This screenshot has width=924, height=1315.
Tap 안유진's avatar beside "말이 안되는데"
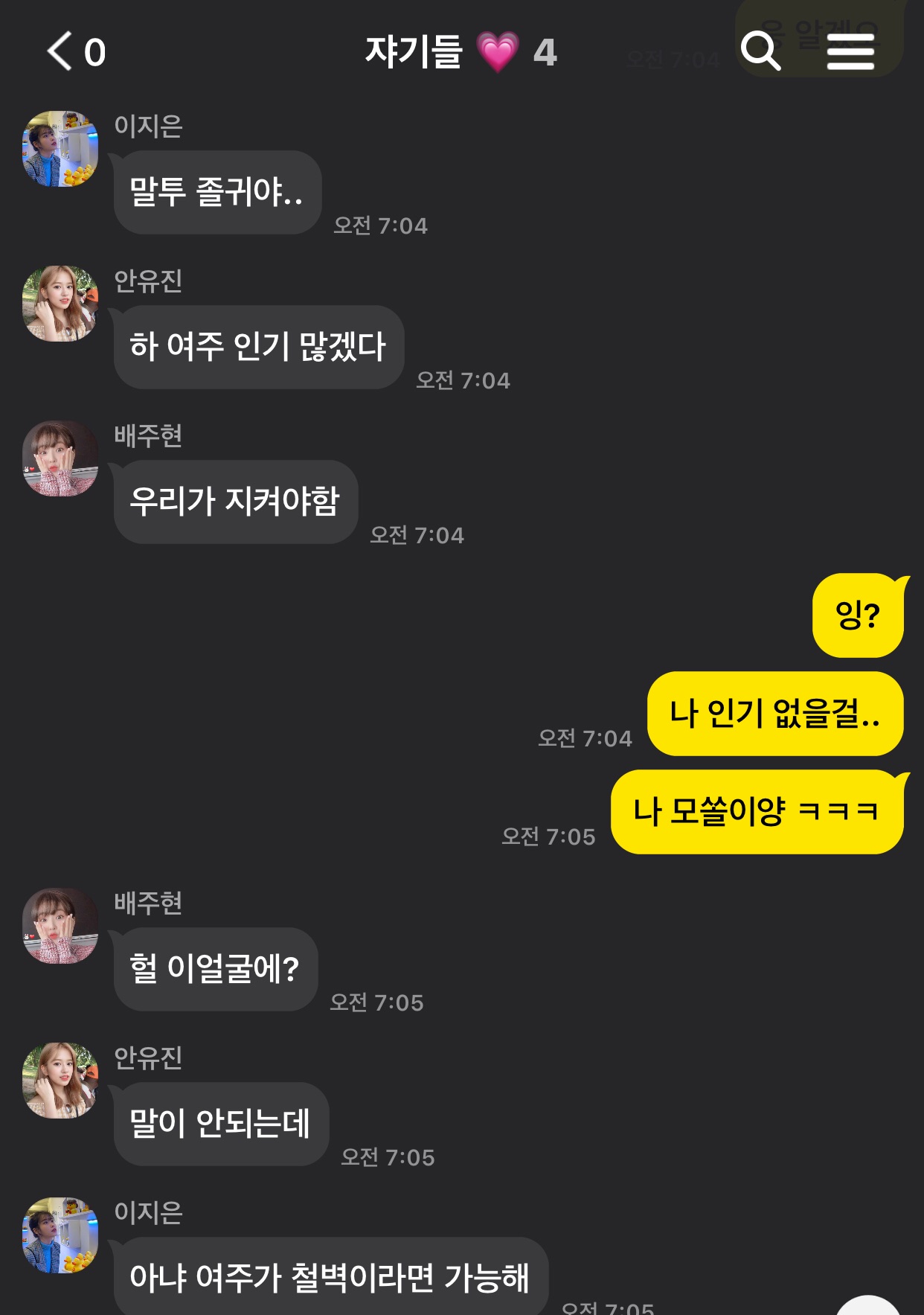coord(60,1081)
